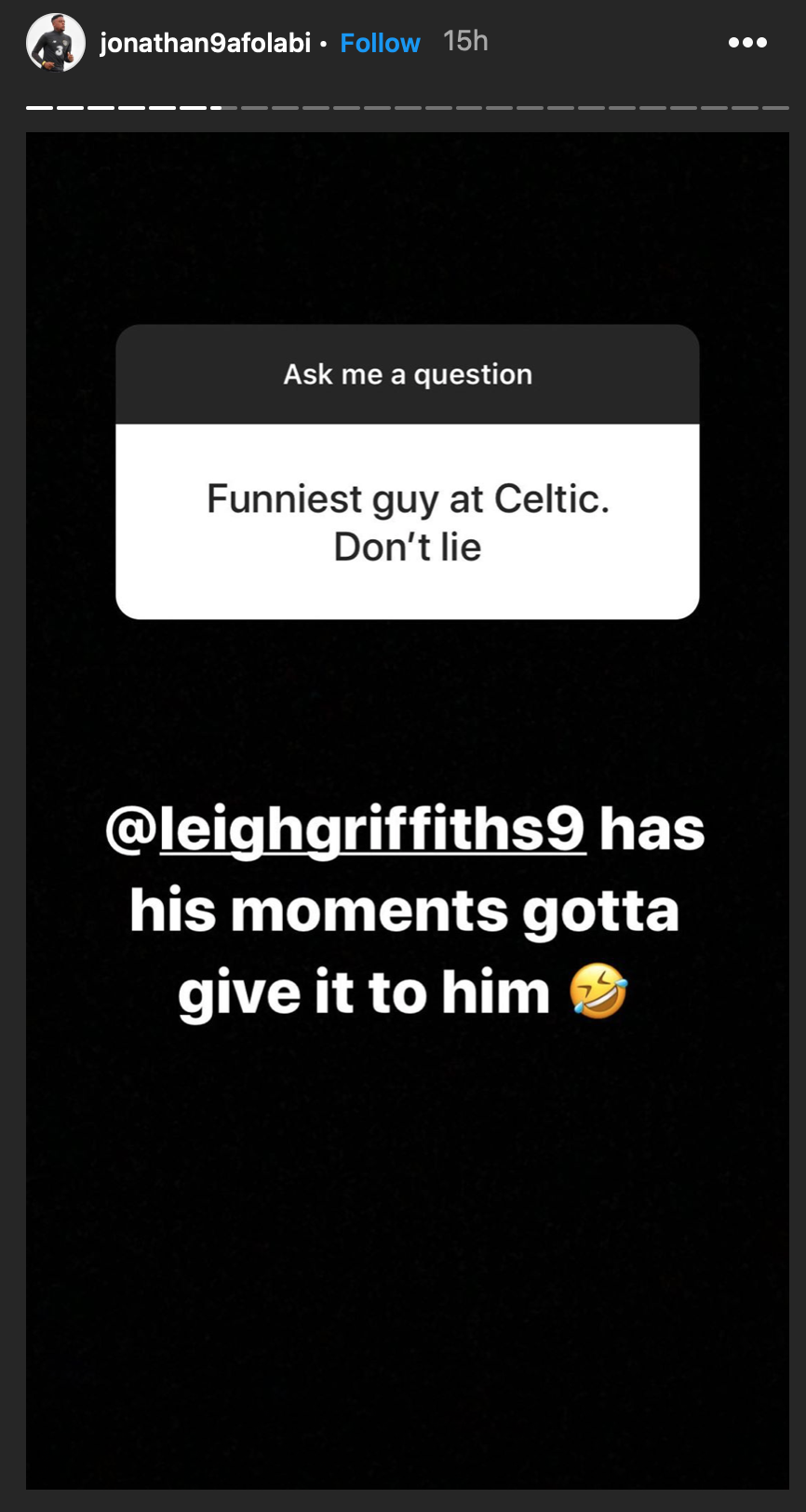The height and width of the screenshot is (1512, 806).
Task: Open the three-dot overflow menu
Action: click(747, 43)
